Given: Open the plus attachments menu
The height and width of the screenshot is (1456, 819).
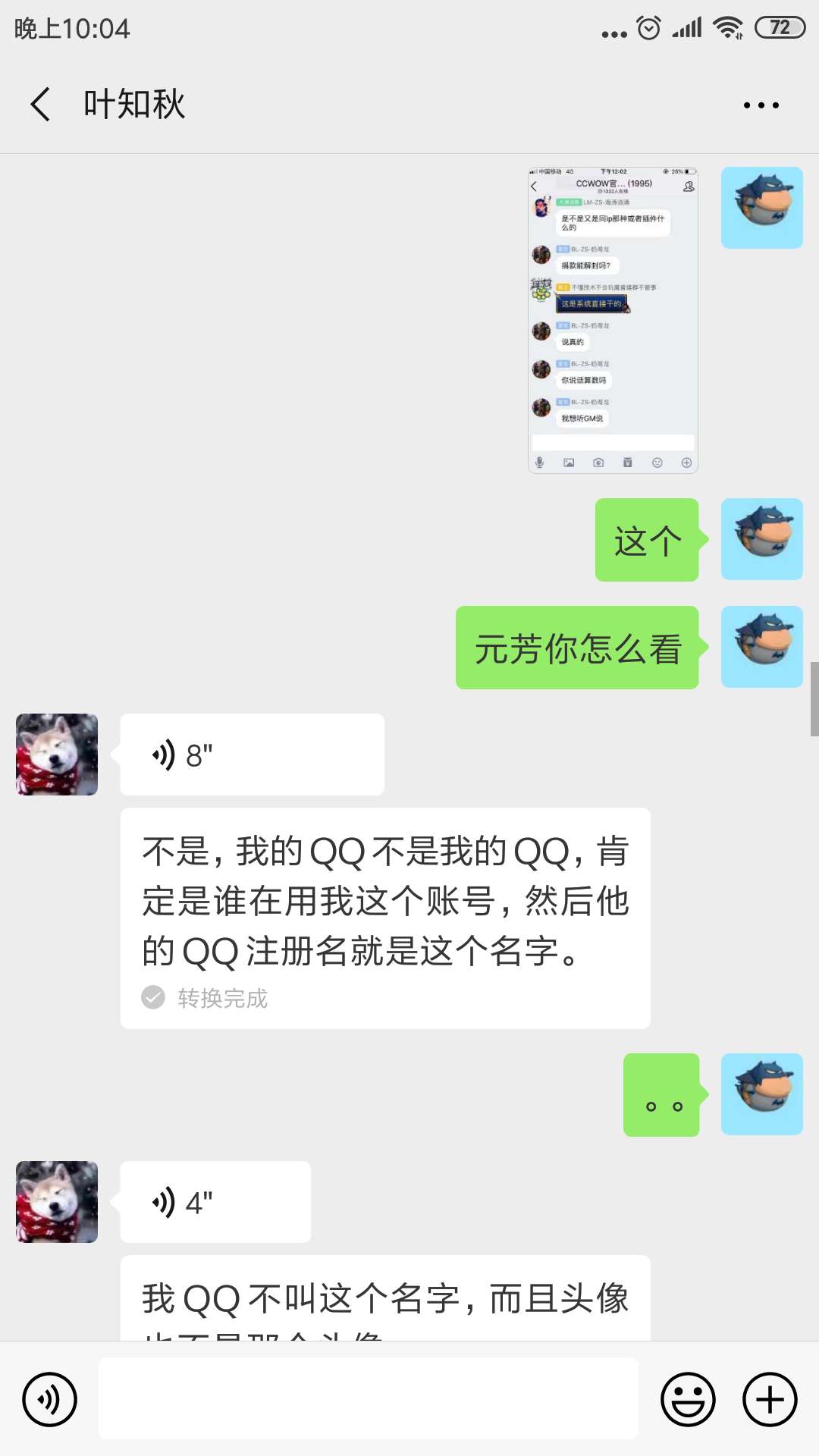Looking at the screenshot, I should point(770,1399).
